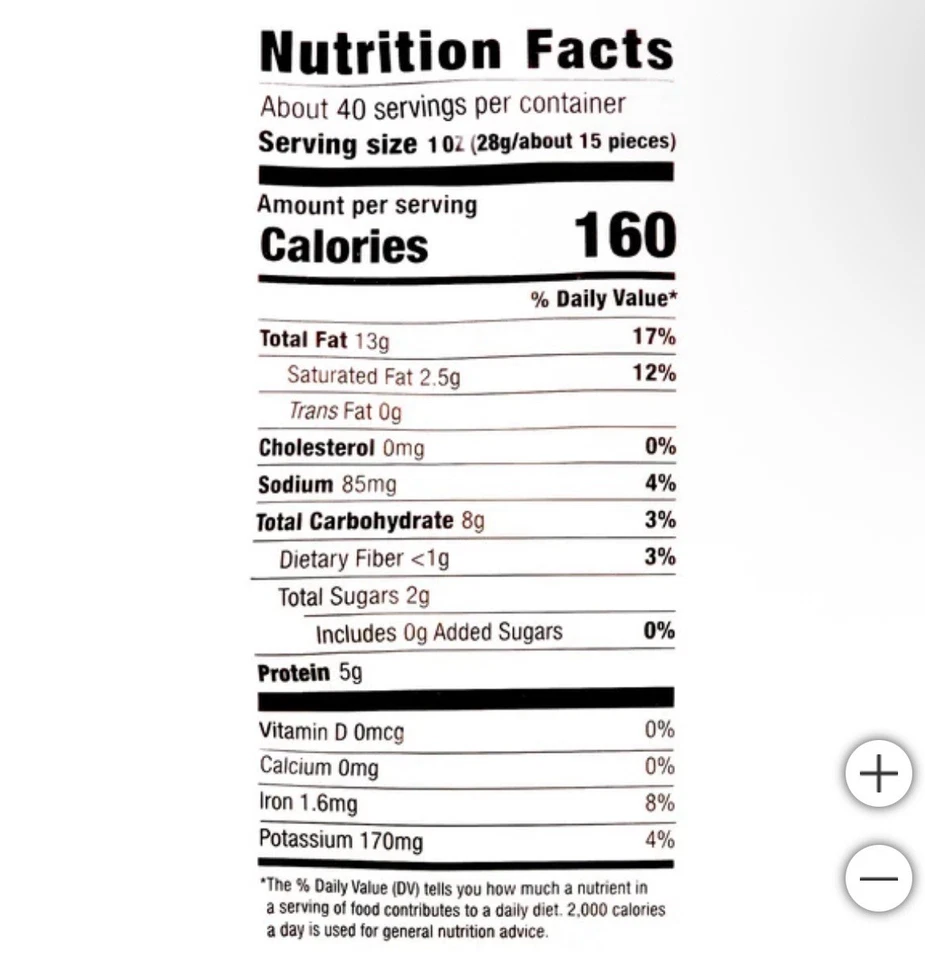Click the Calories 160 value
The height and width of the screenshot is (960, 925).
(625, 236)
